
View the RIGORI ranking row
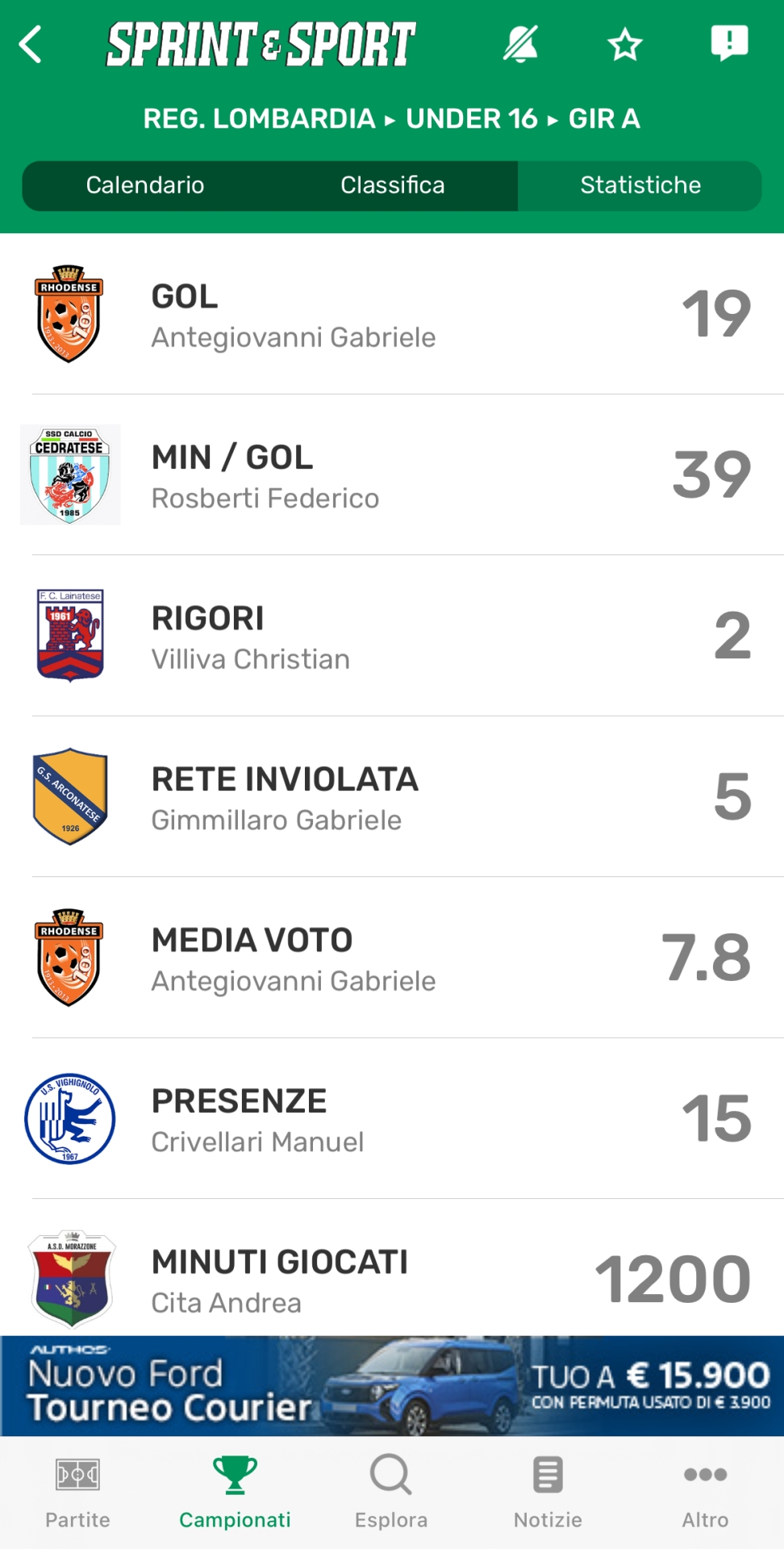pyautogui.click(x=392, y=637)
